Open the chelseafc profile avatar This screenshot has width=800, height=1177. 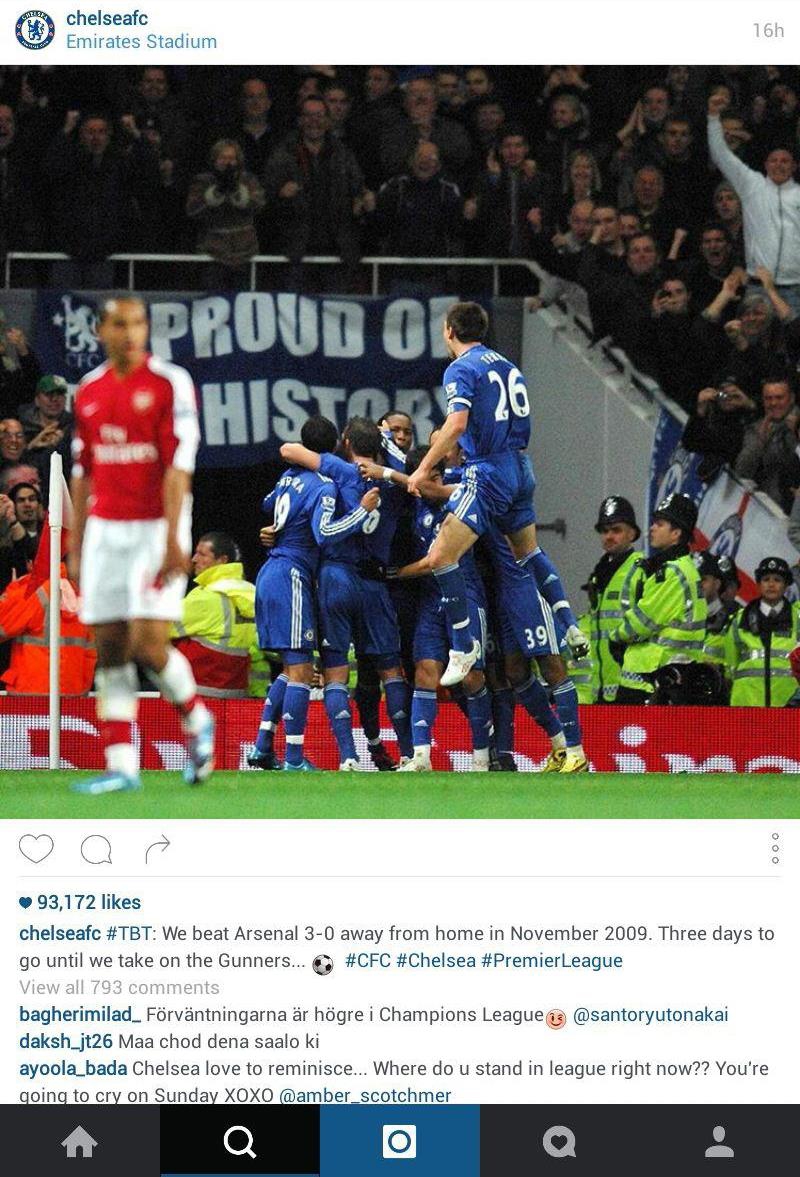click(x=35, y=30)
